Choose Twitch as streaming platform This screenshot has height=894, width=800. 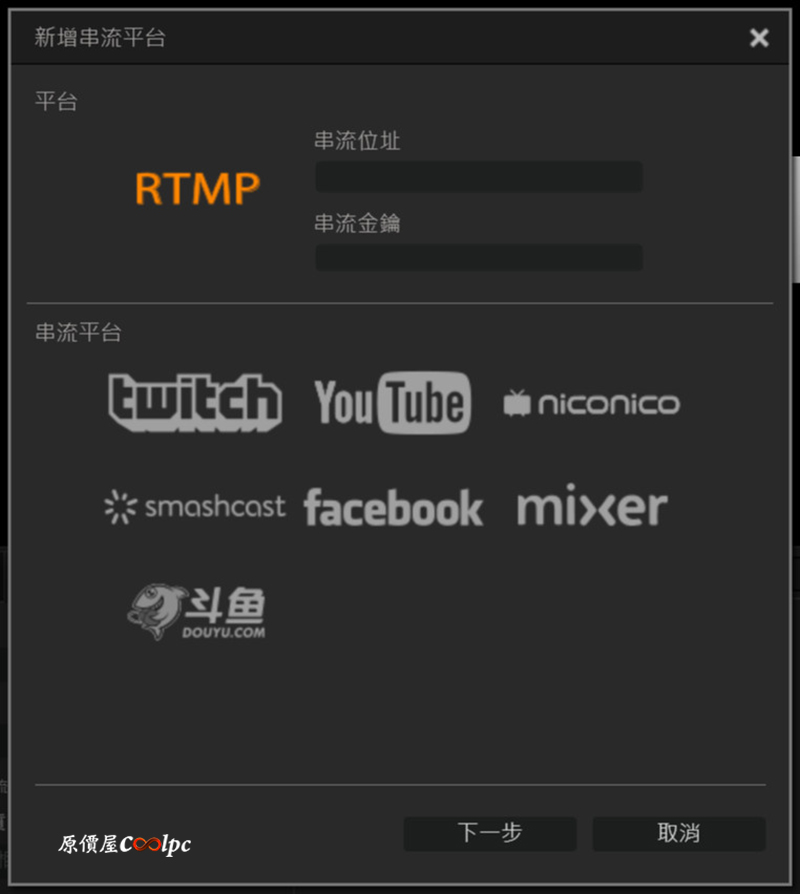click(x=195, y=402)
